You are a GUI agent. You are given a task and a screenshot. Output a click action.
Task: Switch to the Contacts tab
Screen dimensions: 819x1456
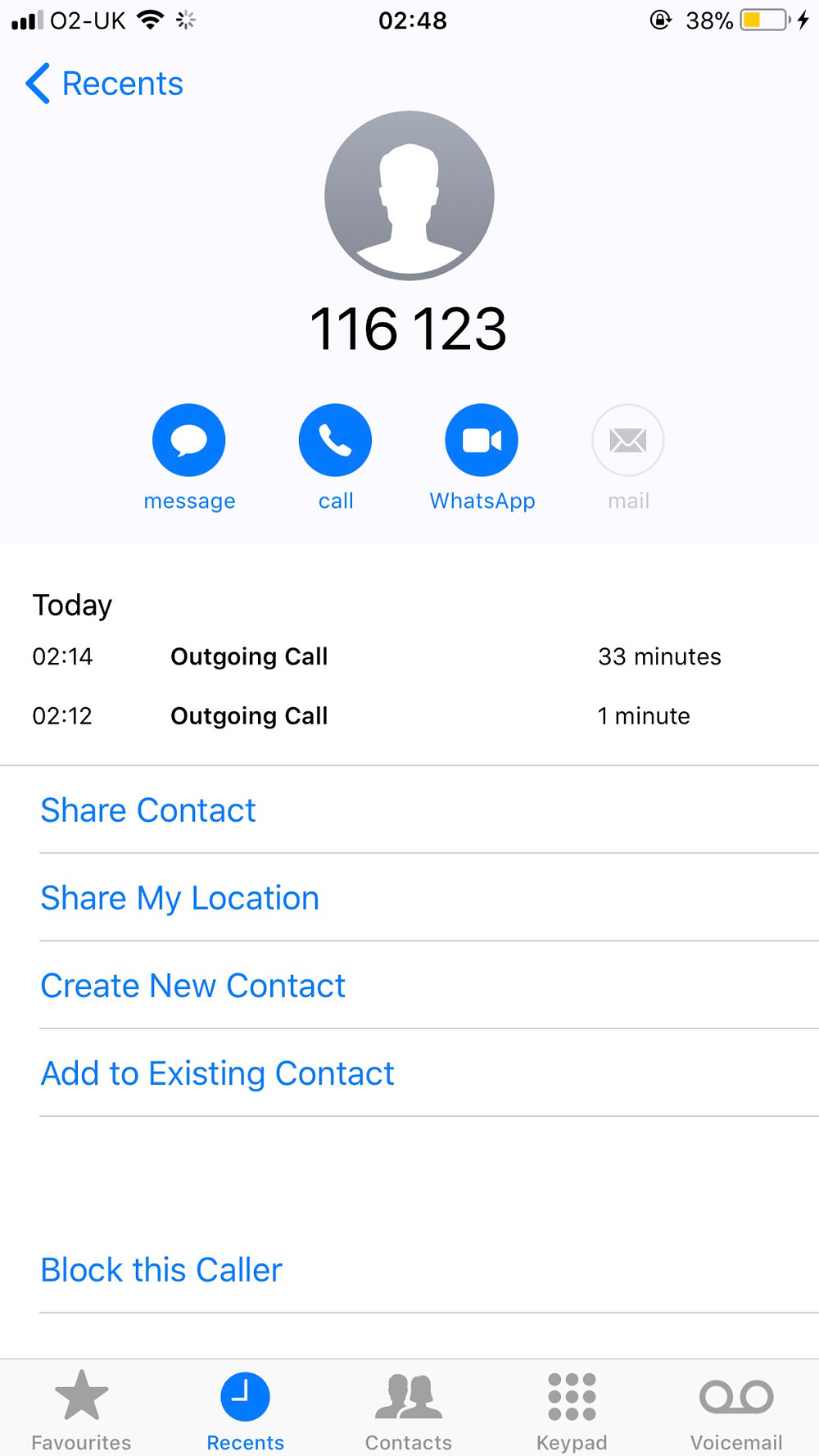(409, 1409)
